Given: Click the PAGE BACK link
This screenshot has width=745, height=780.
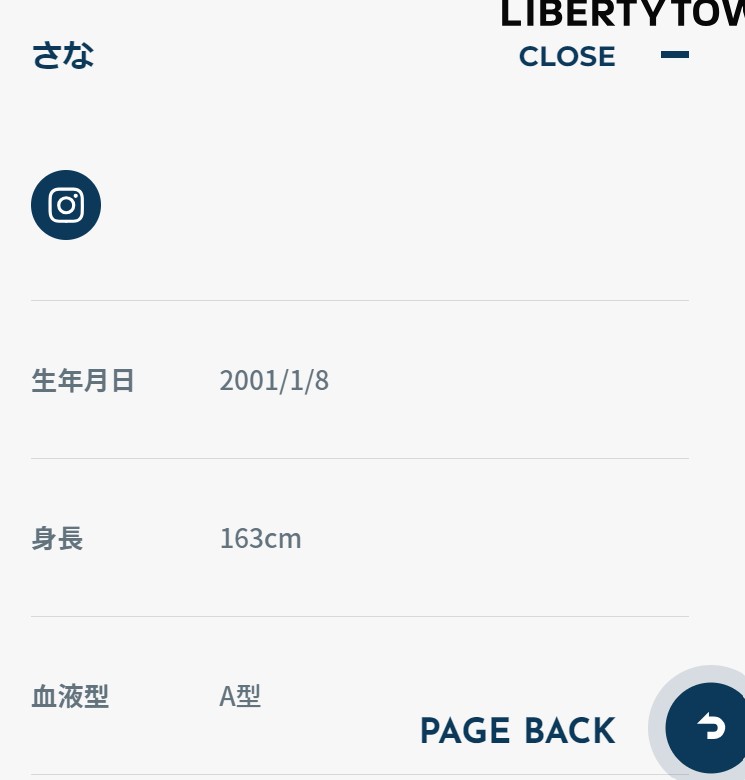Looking at the screenshot, I should 517,730.
